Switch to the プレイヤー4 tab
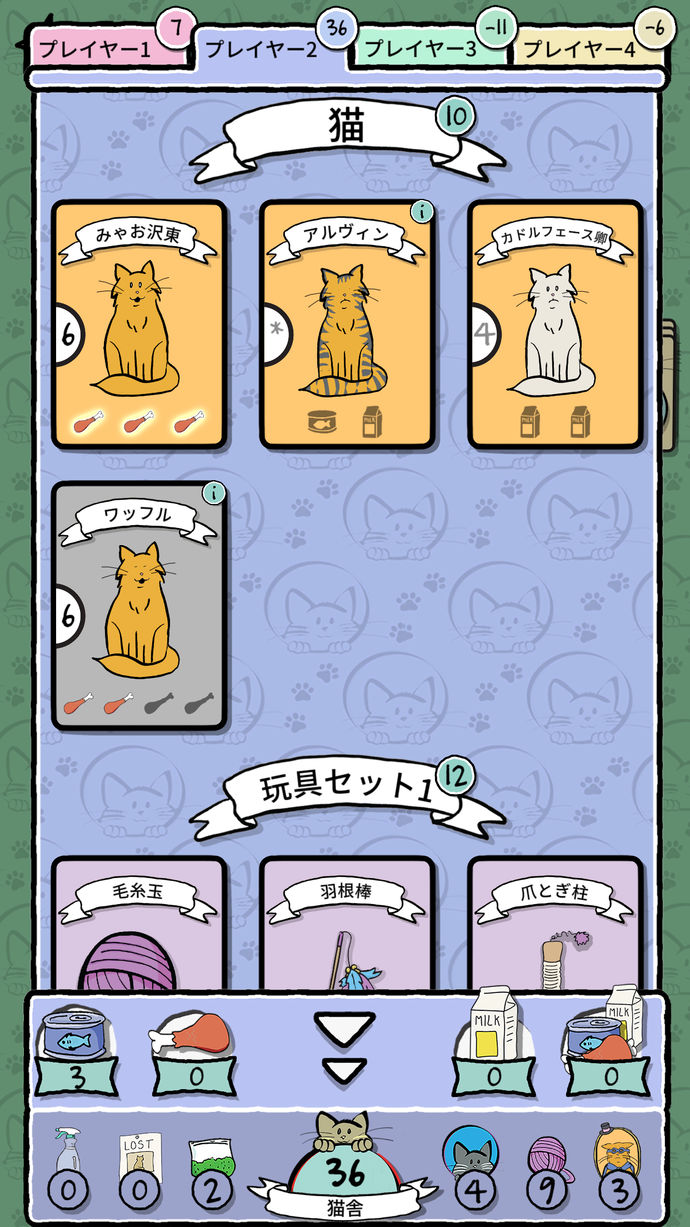 coord(579,47)
